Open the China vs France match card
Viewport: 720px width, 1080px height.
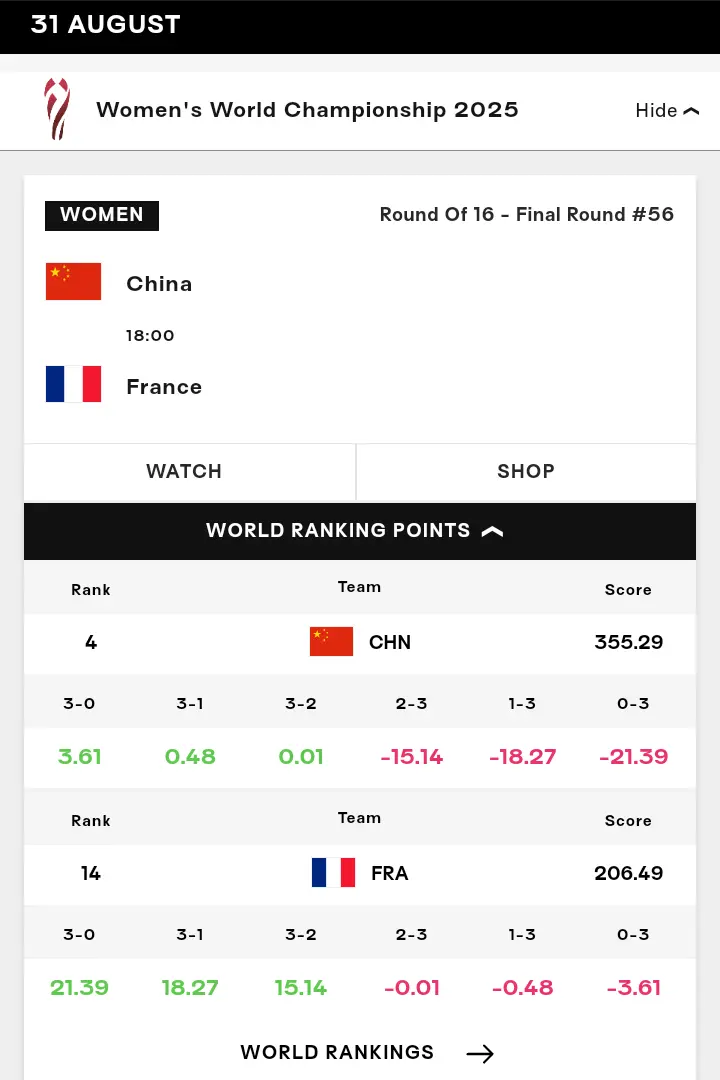pos(360,335)
